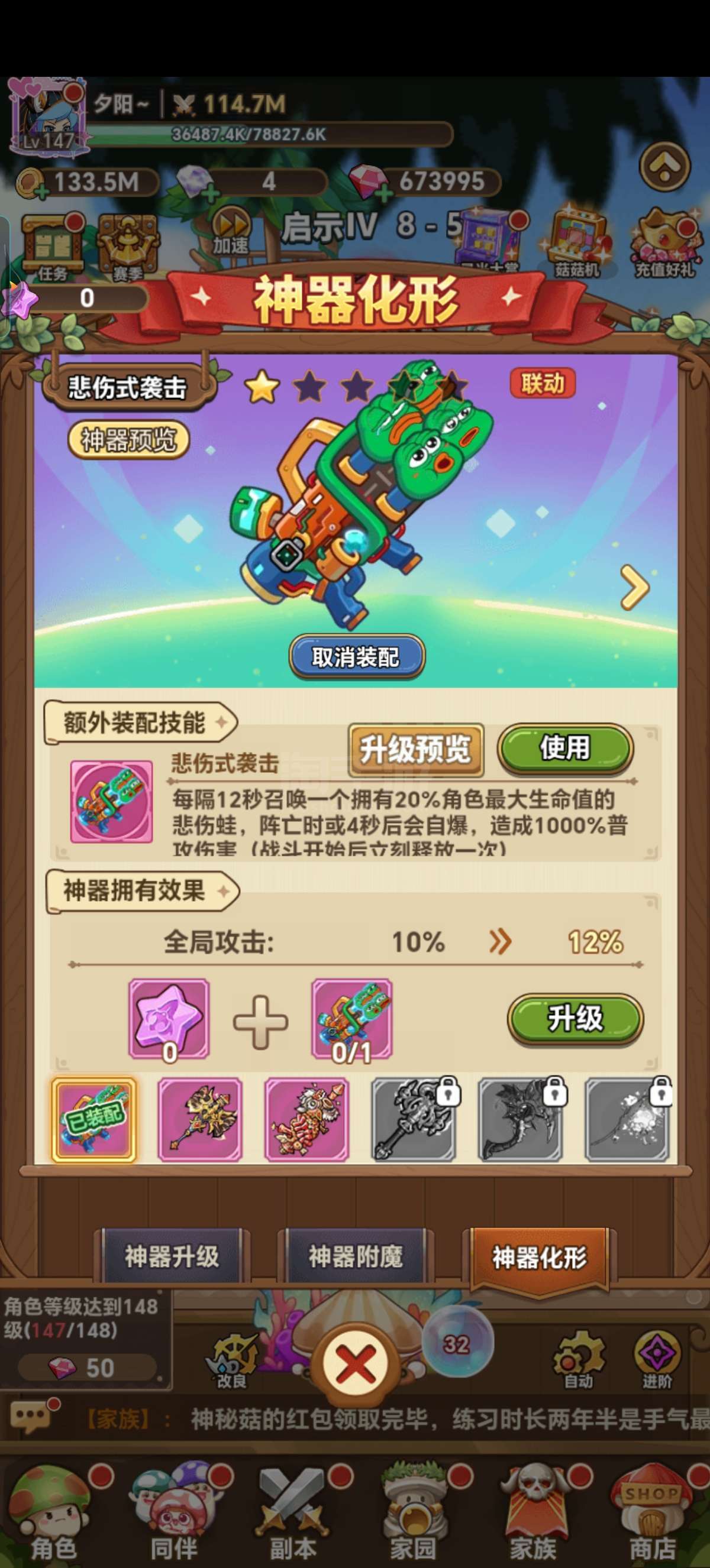Open the 同伴 section in the bottom bar

coord(175,1512)
